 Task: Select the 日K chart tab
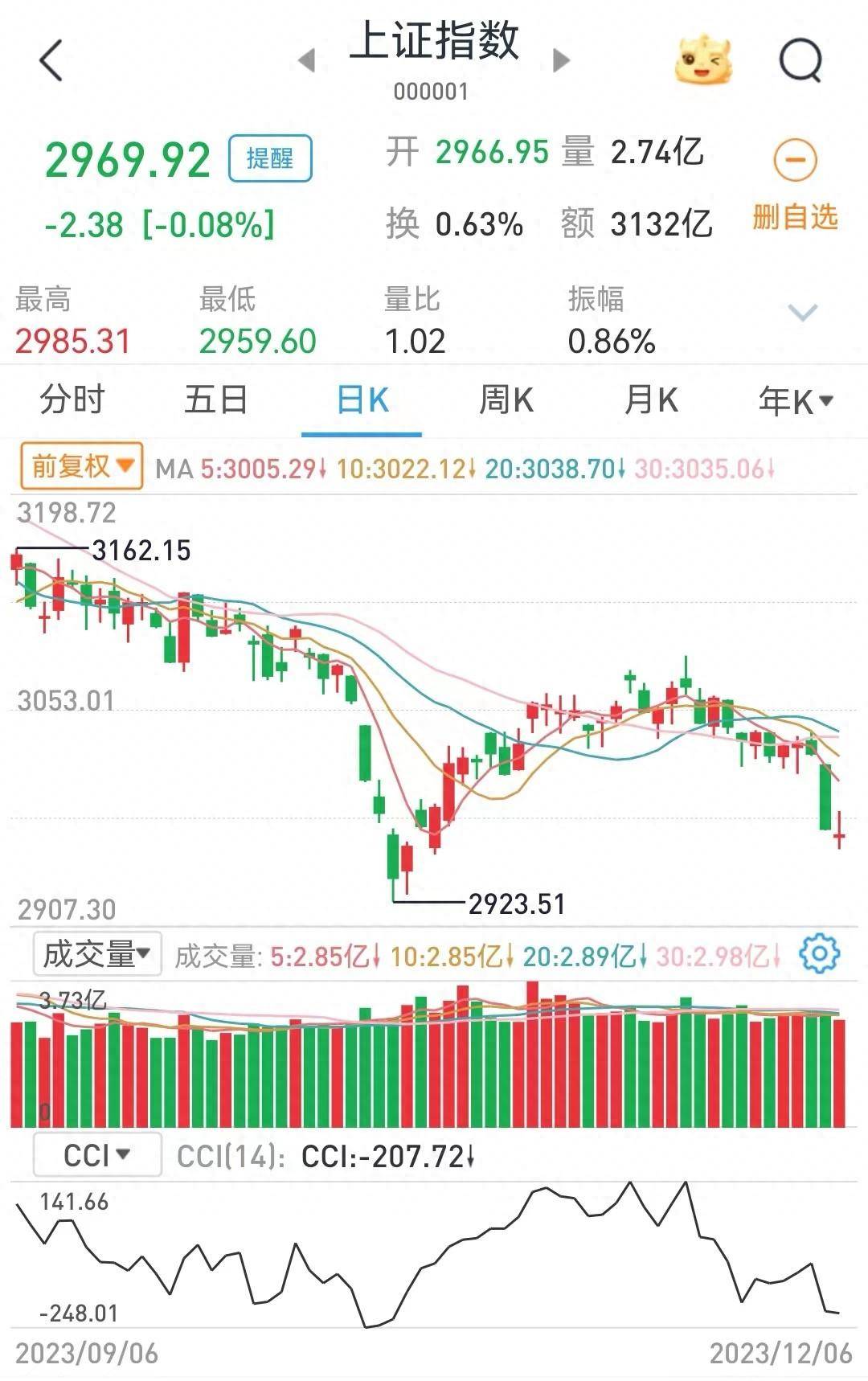click(x=362, y=400)
